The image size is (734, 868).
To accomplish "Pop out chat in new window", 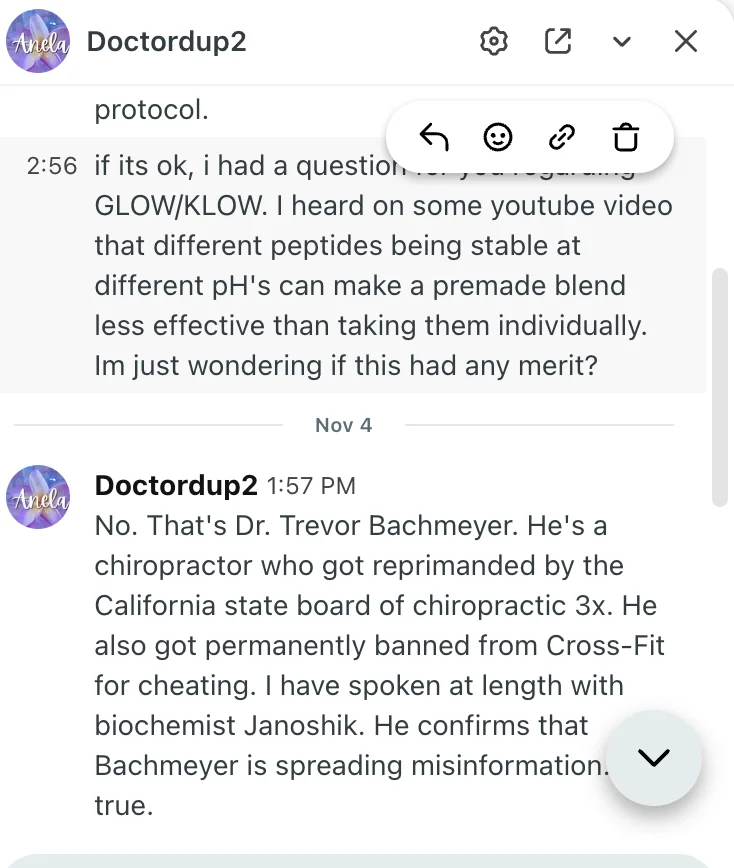I will [x=558, y=42].
